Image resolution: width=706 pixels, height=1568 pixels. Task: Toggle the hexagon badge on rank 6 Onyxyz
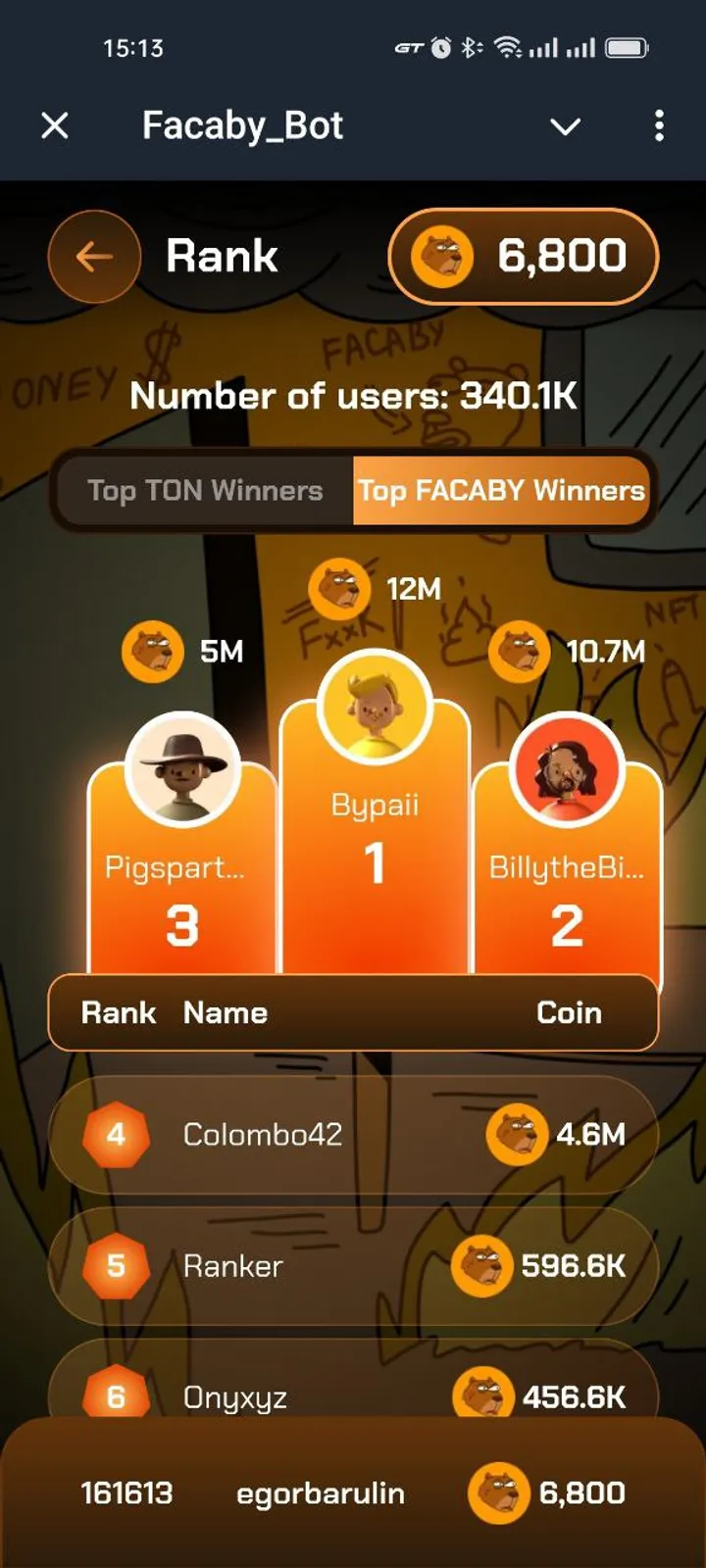(116, 1396)
